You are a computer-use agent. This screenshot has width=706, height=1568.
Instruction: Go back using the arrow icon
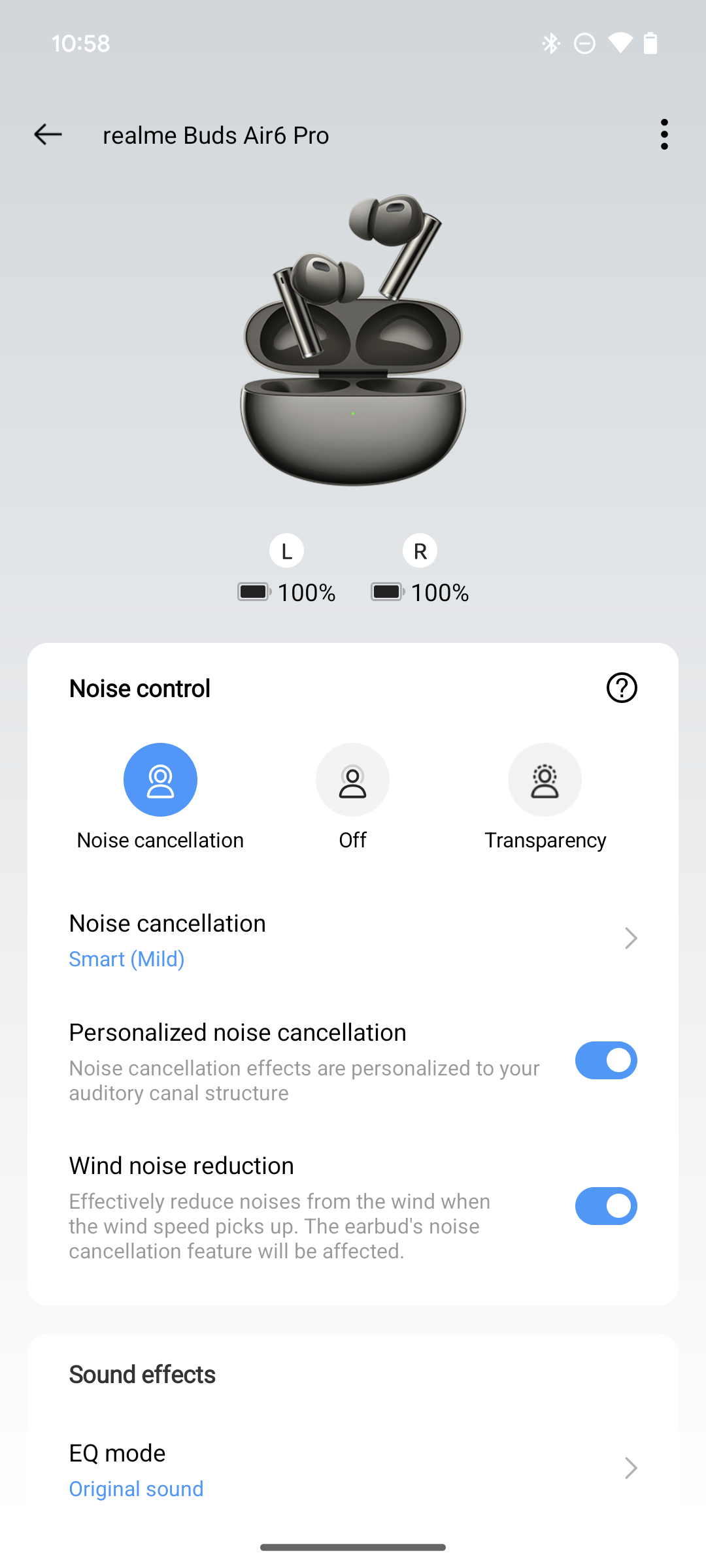[x=48, y=135]
